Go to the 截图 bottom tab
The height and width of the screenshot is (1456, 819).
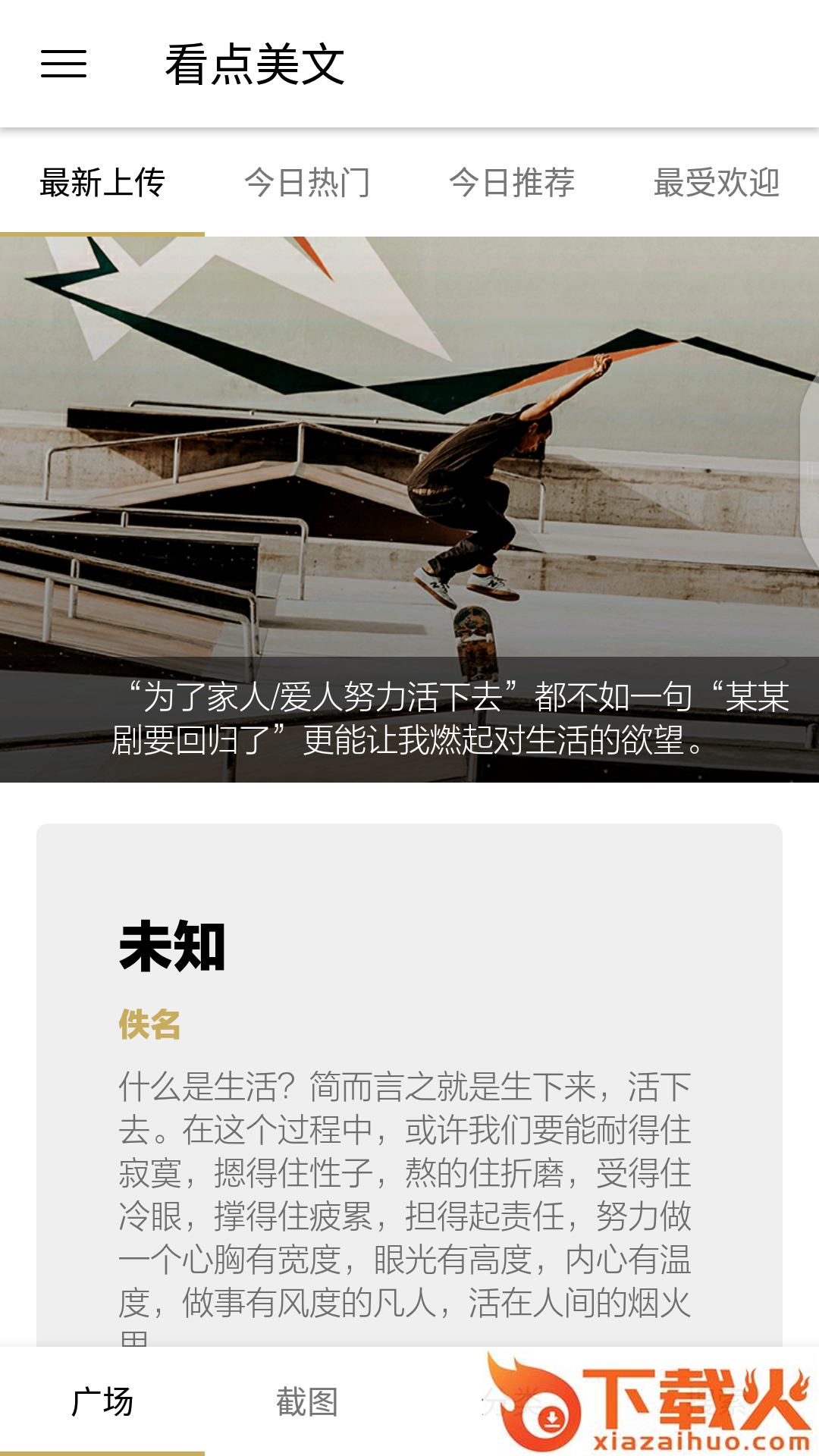(x=307, y=1401)
